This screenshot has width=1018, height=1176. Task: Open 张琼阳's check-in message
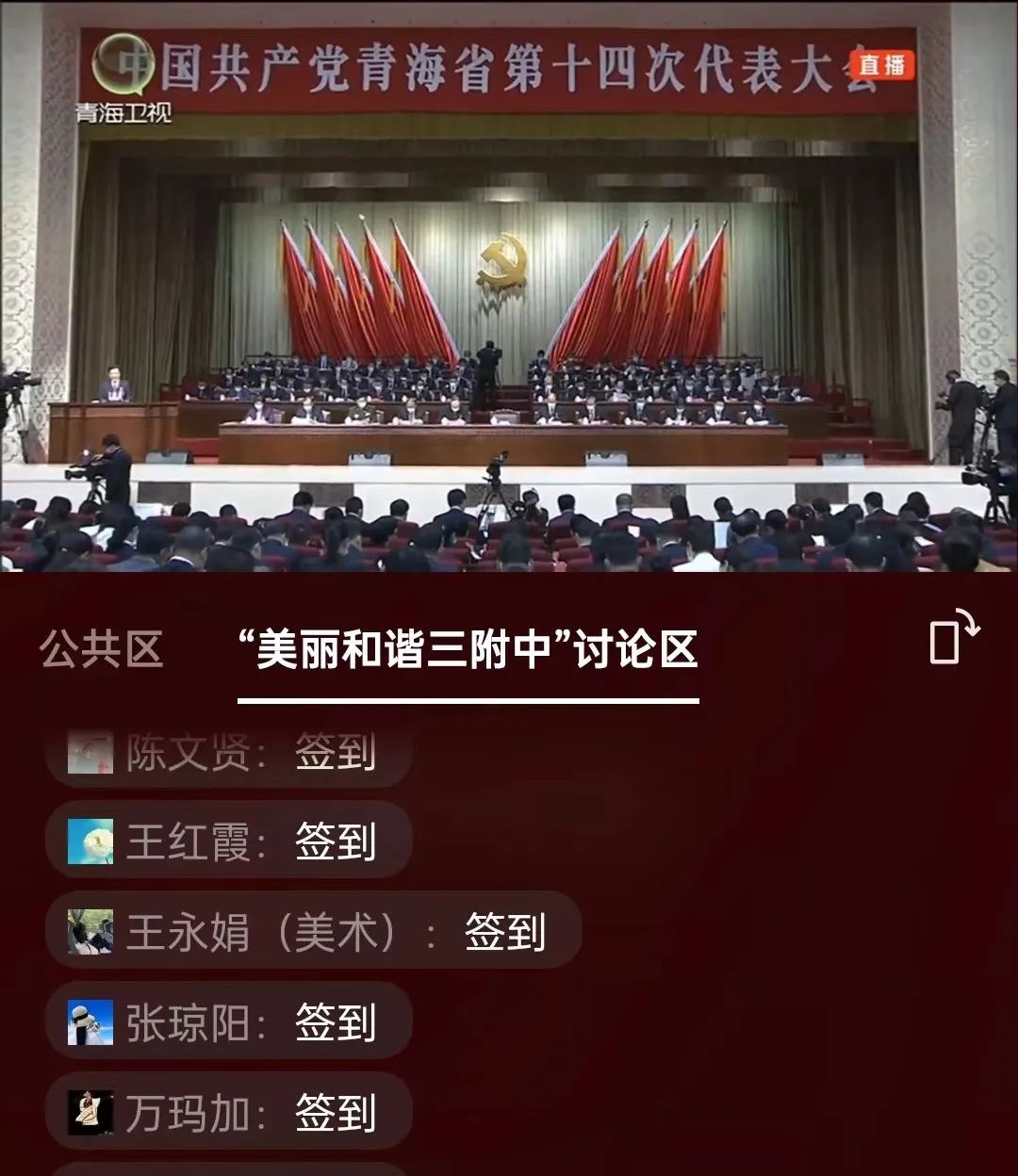click(x=228, y=1021)
